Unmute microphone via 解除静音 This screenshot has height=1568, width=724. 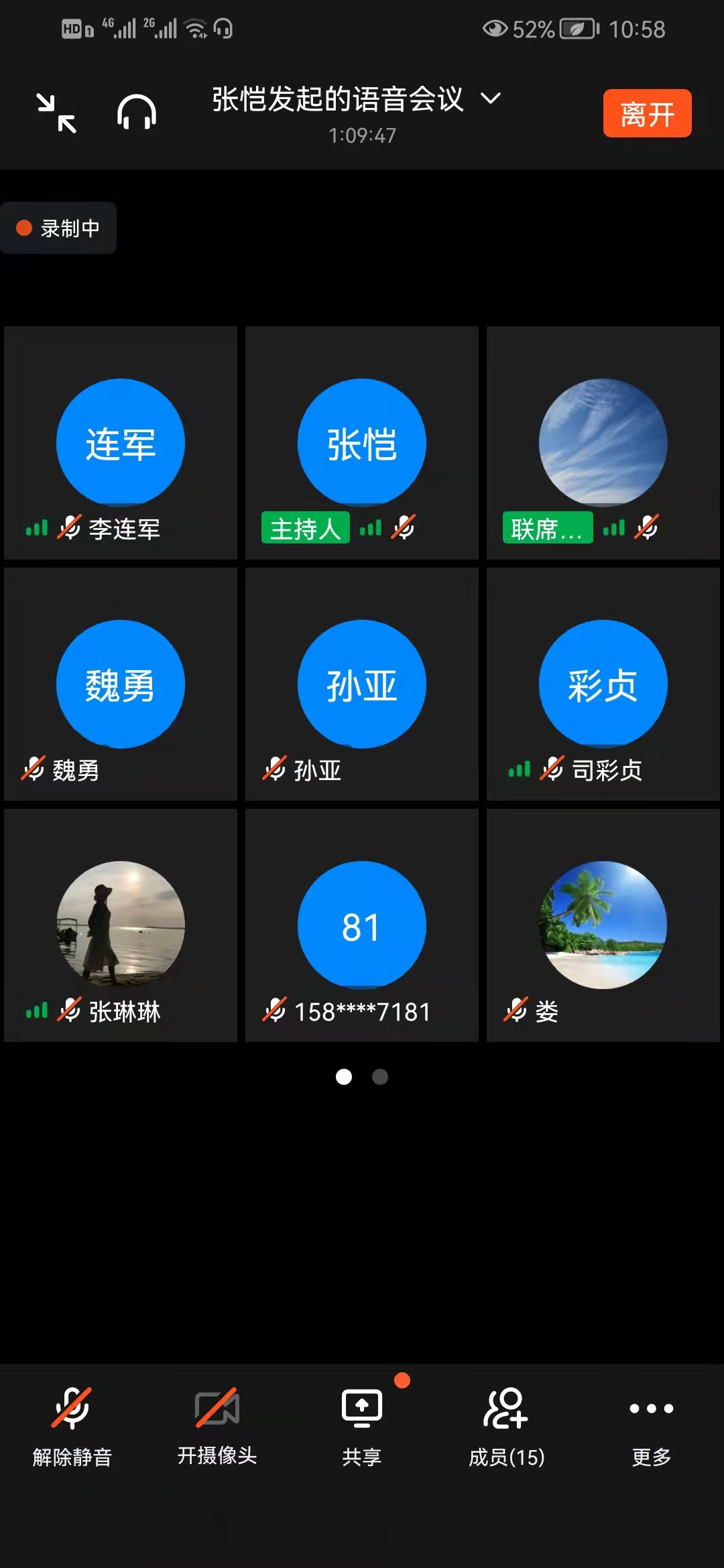pos(72,1425)
